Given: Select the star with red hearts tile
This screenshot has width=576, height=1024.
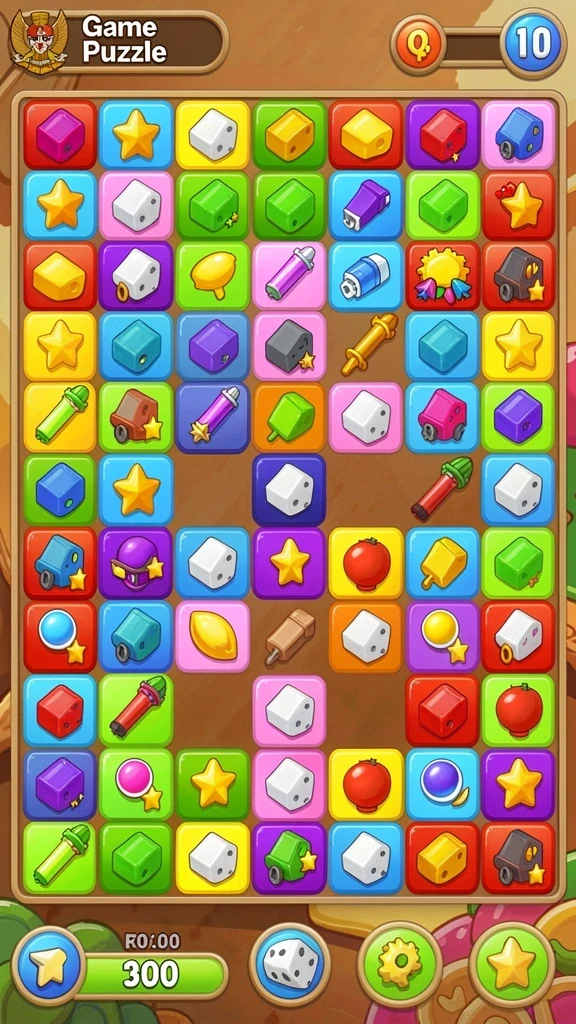Looking at the screenshot, I should 519,205.
